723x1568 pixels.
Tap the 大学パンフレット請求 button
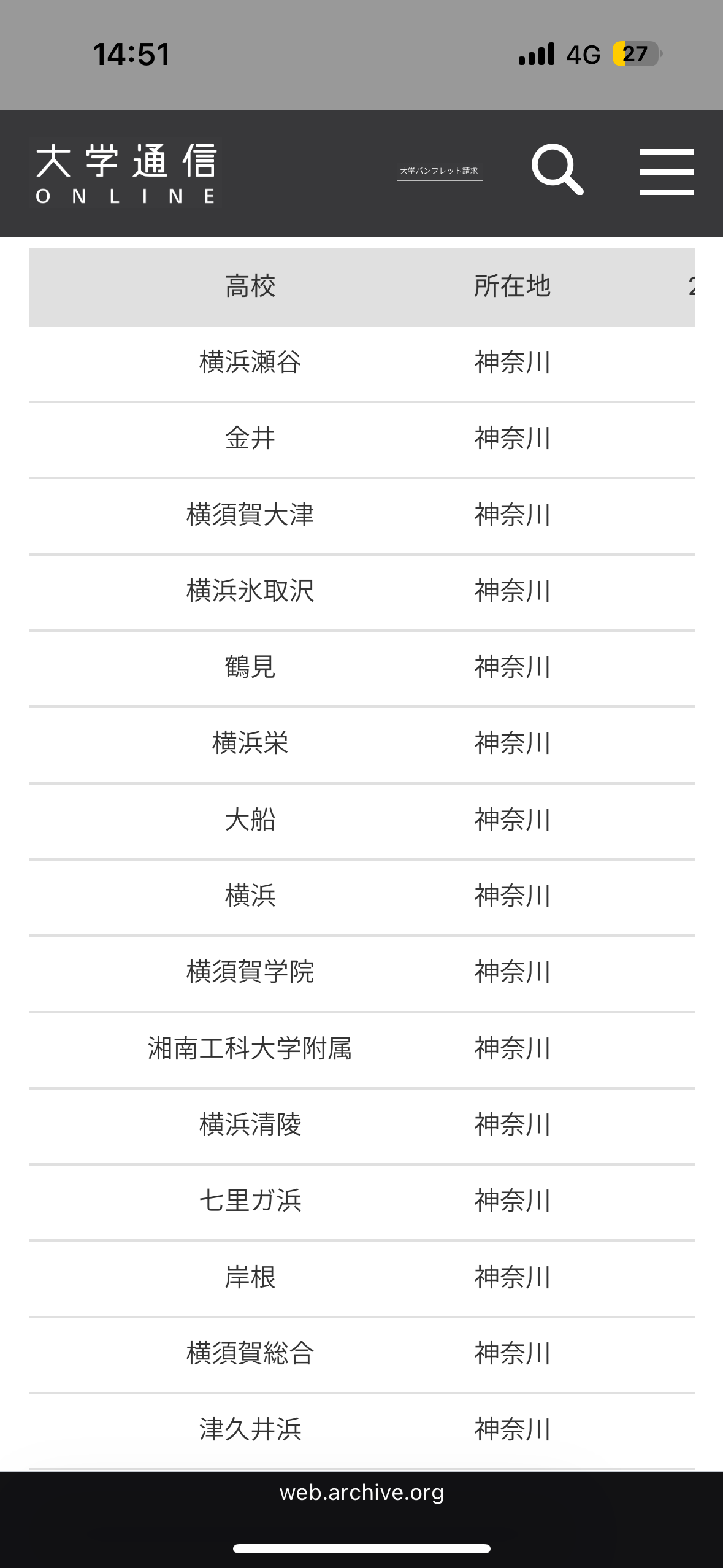coord(440,171)
